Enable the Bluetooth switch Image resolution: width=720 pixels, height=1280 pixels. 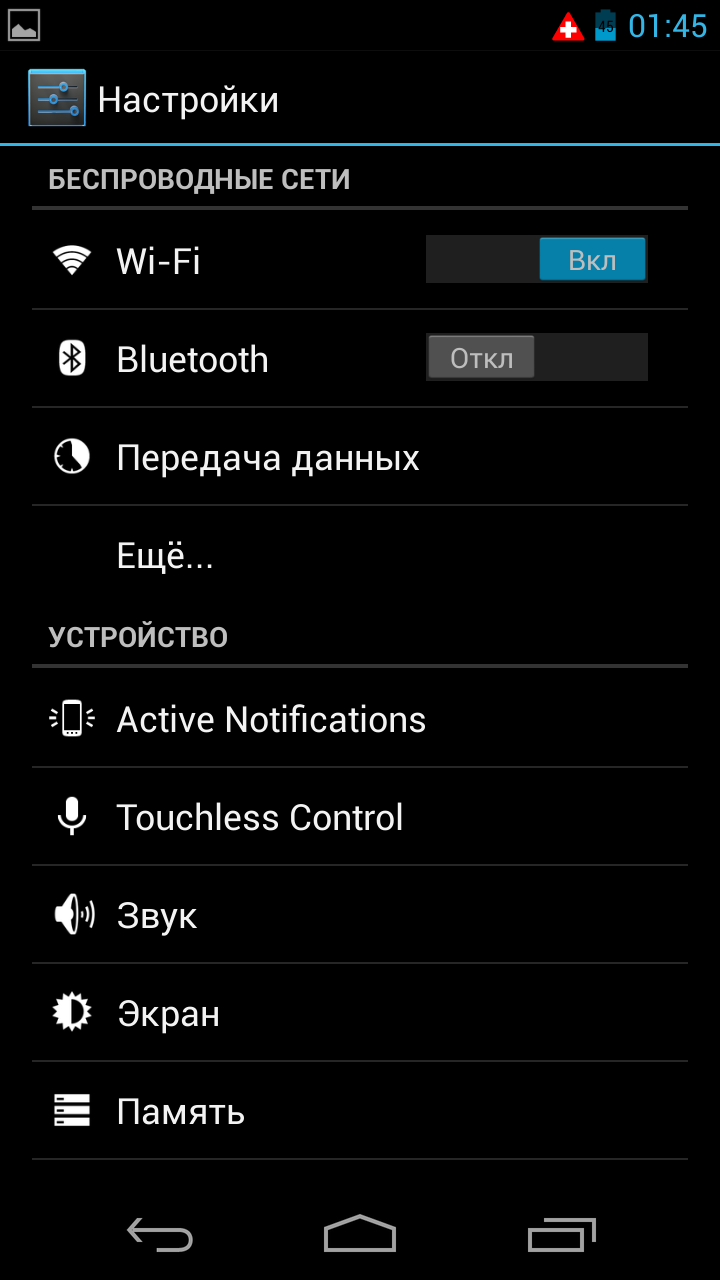[537, 358]
